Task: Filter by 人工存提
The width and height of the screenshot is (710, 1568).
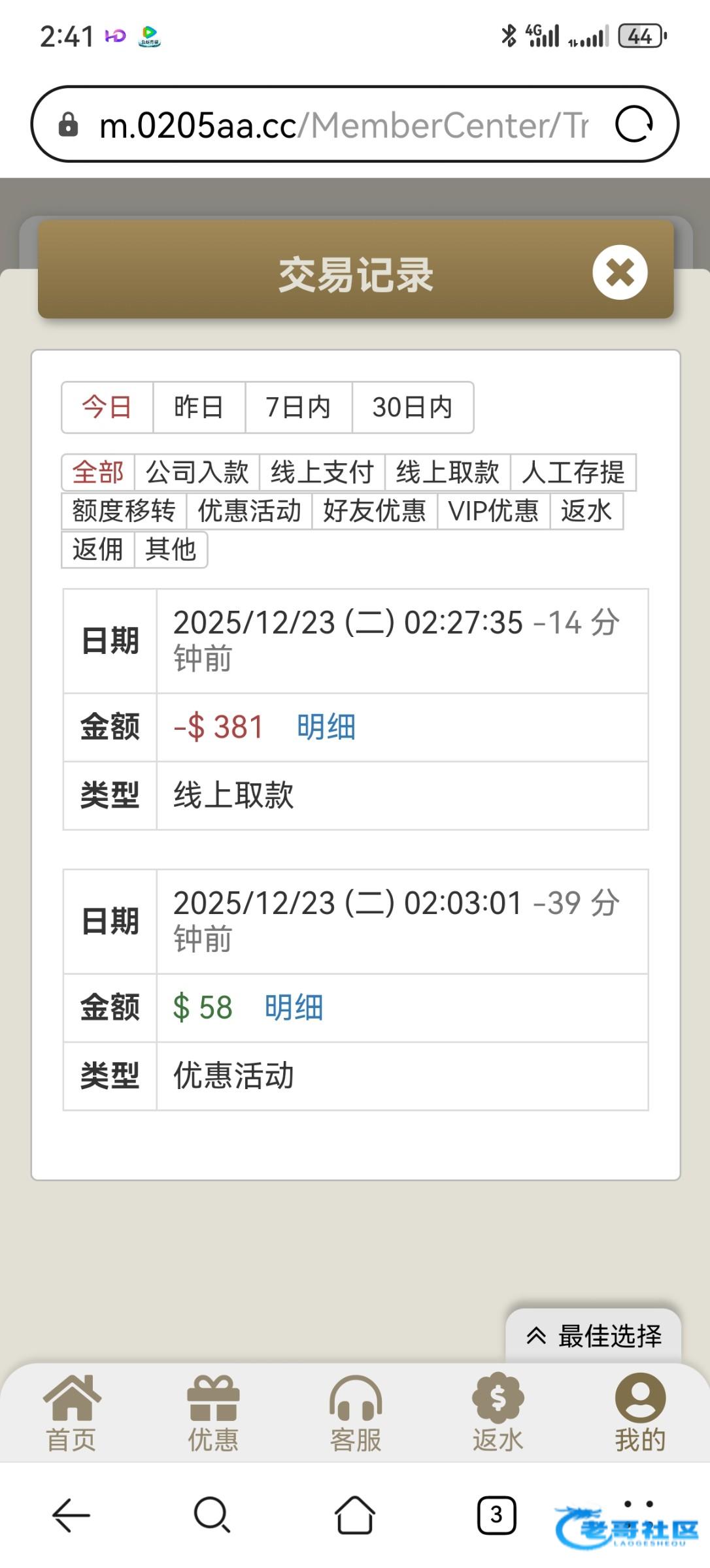Action: coord(573,472)
